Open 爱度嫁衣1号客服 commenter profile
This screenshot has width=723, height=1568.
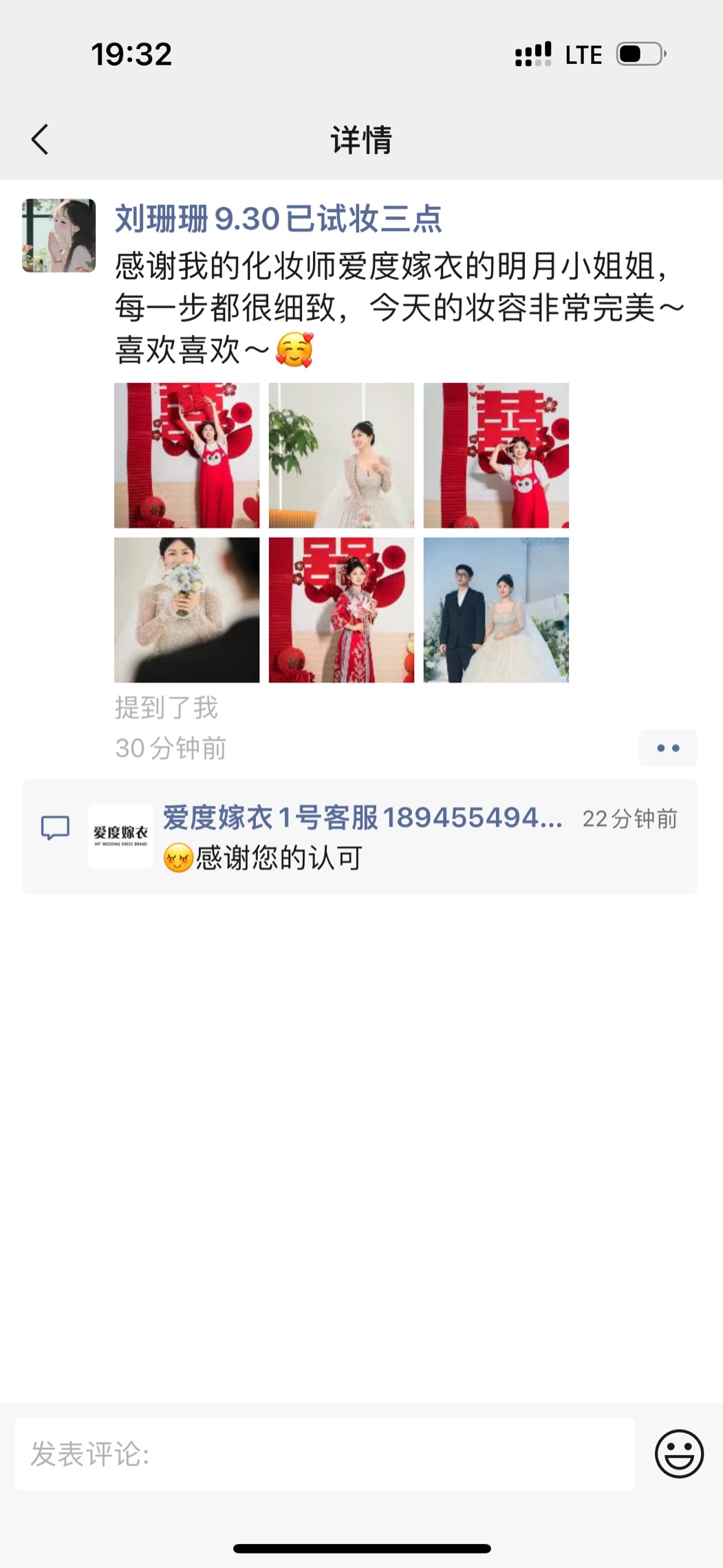coord(362,818)
